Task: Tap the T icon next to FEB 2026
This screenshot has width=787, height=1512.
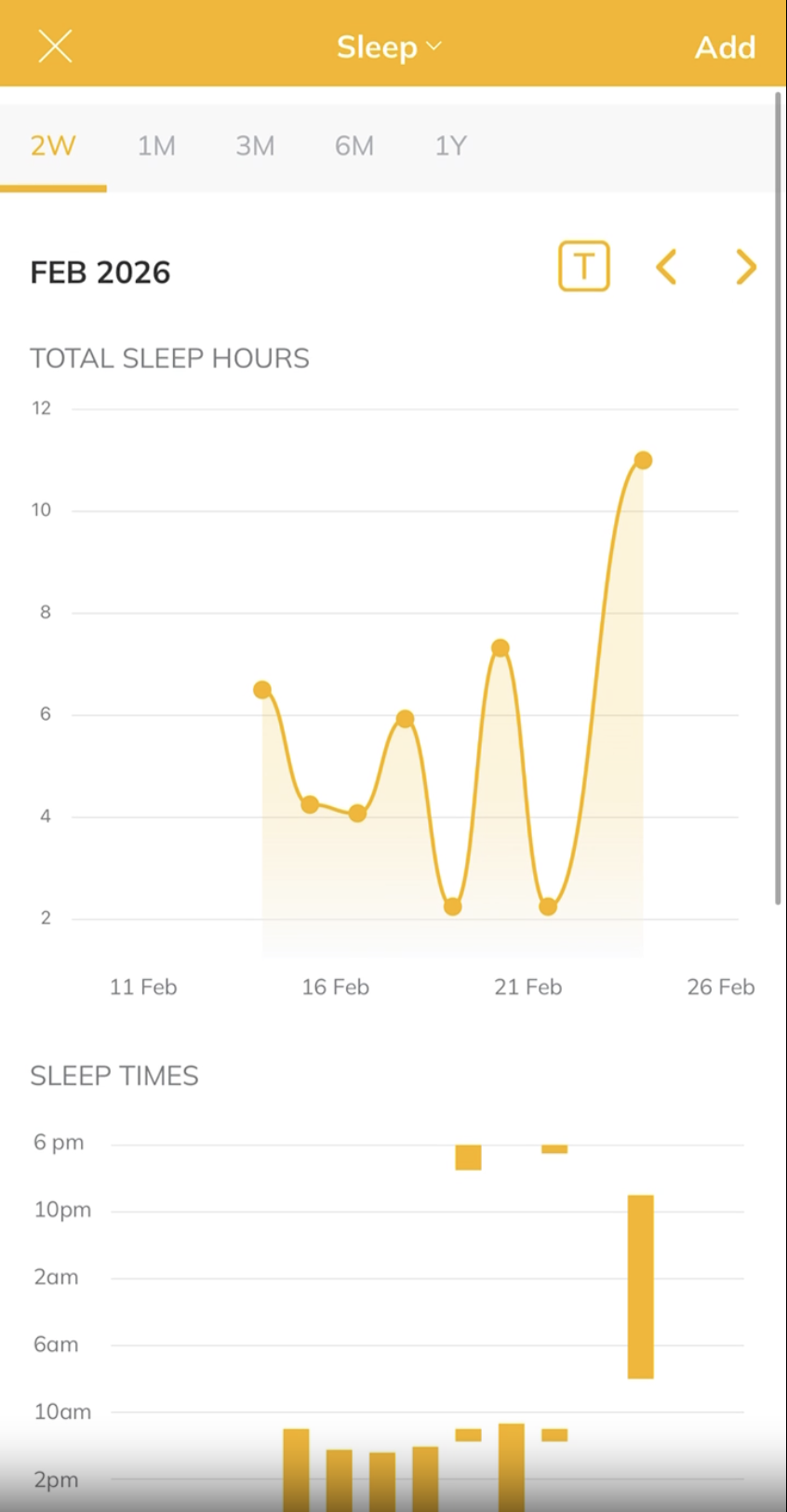Action: click(x=583, y=267)
